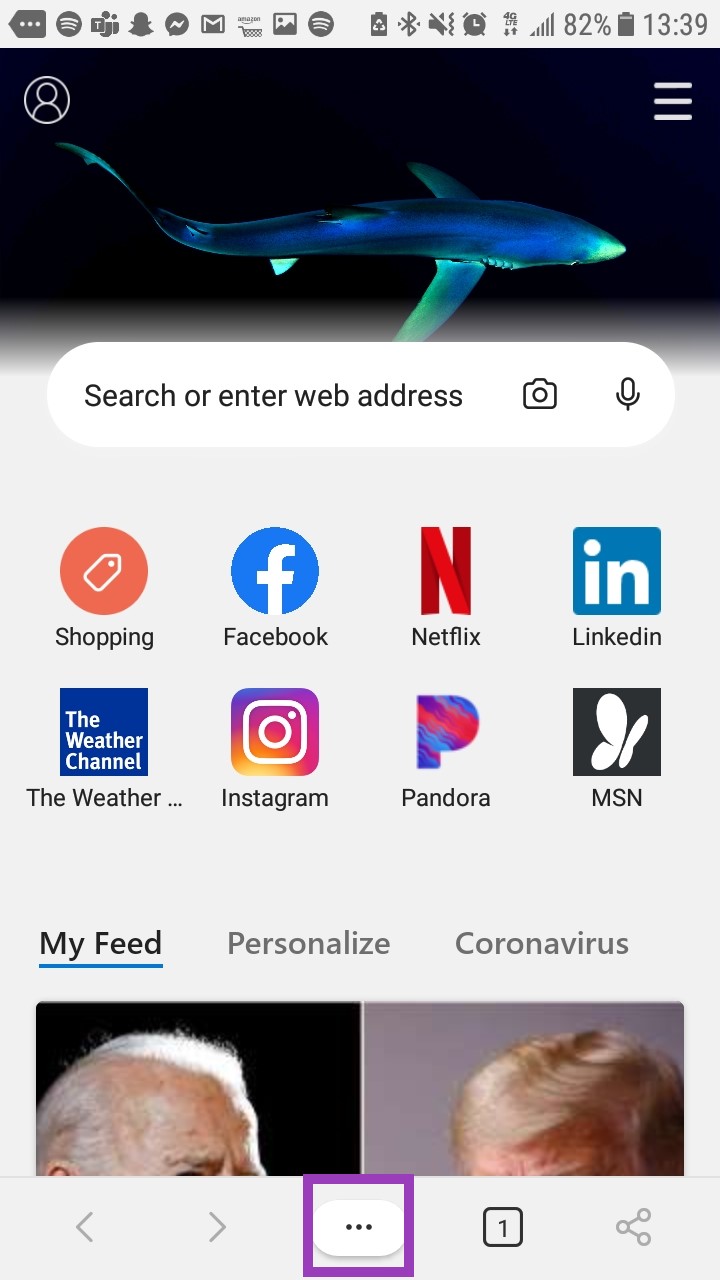Switch to the Personalize tab
Viewport: 720px width, 1280px height.
pyautogui.click(x=309, y=943)
